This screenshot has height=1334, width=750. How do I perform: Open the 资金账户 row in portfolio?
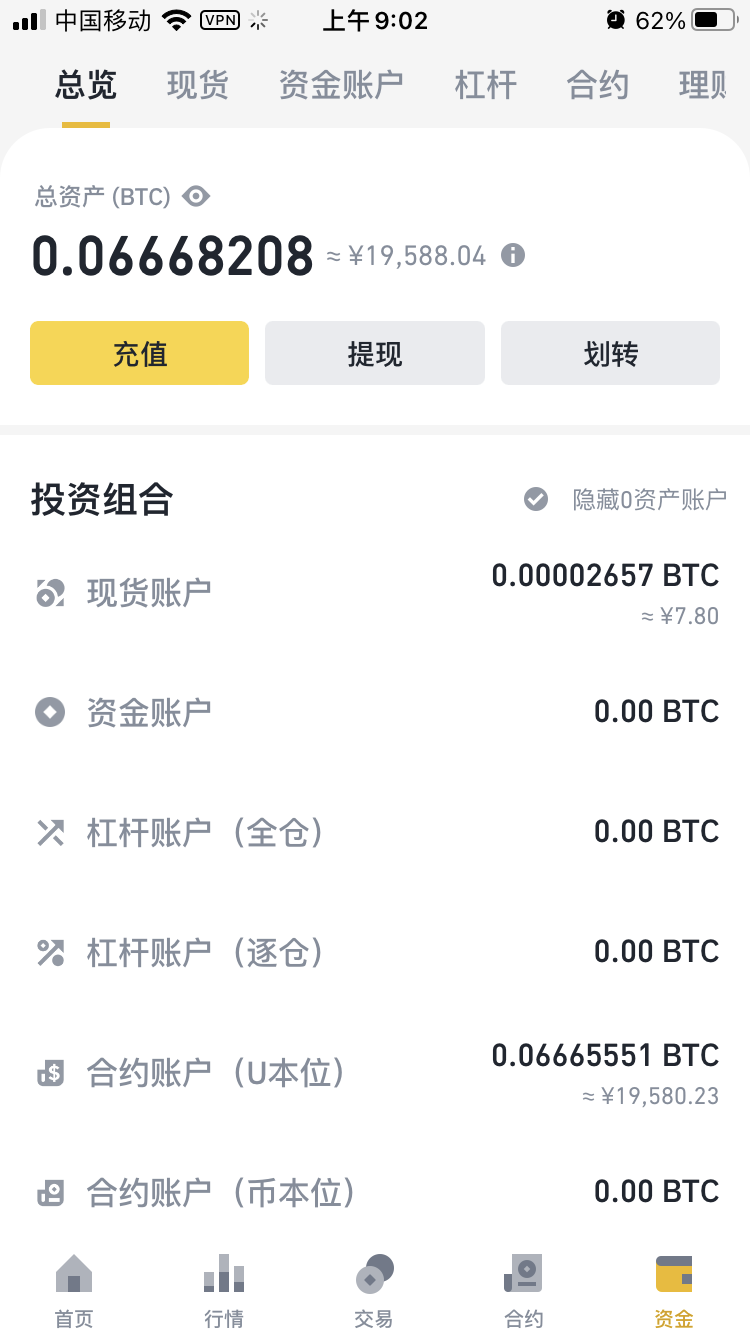375,712
